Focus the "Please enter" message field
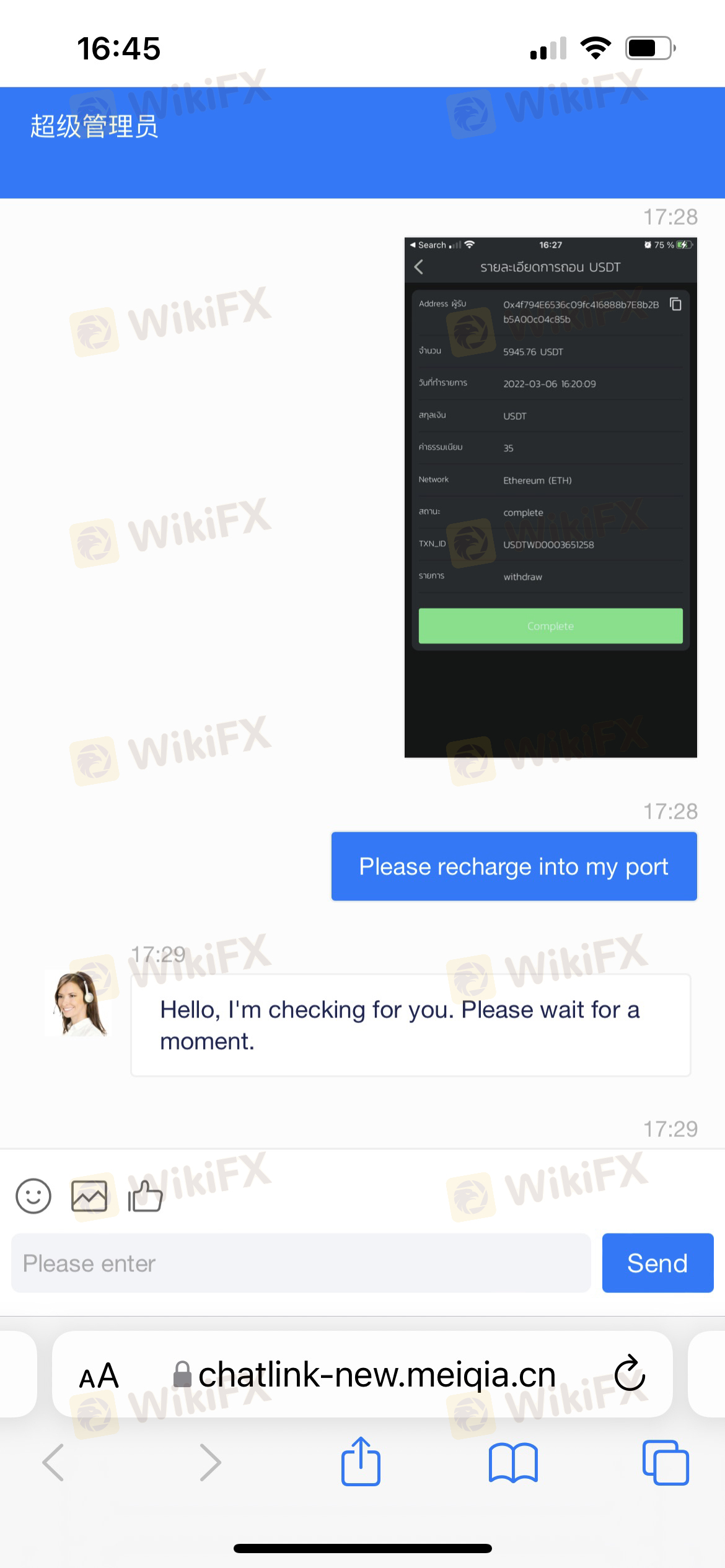This screenshot has height=1568, width=725. pyautogui.click(x=301, y=1263)
